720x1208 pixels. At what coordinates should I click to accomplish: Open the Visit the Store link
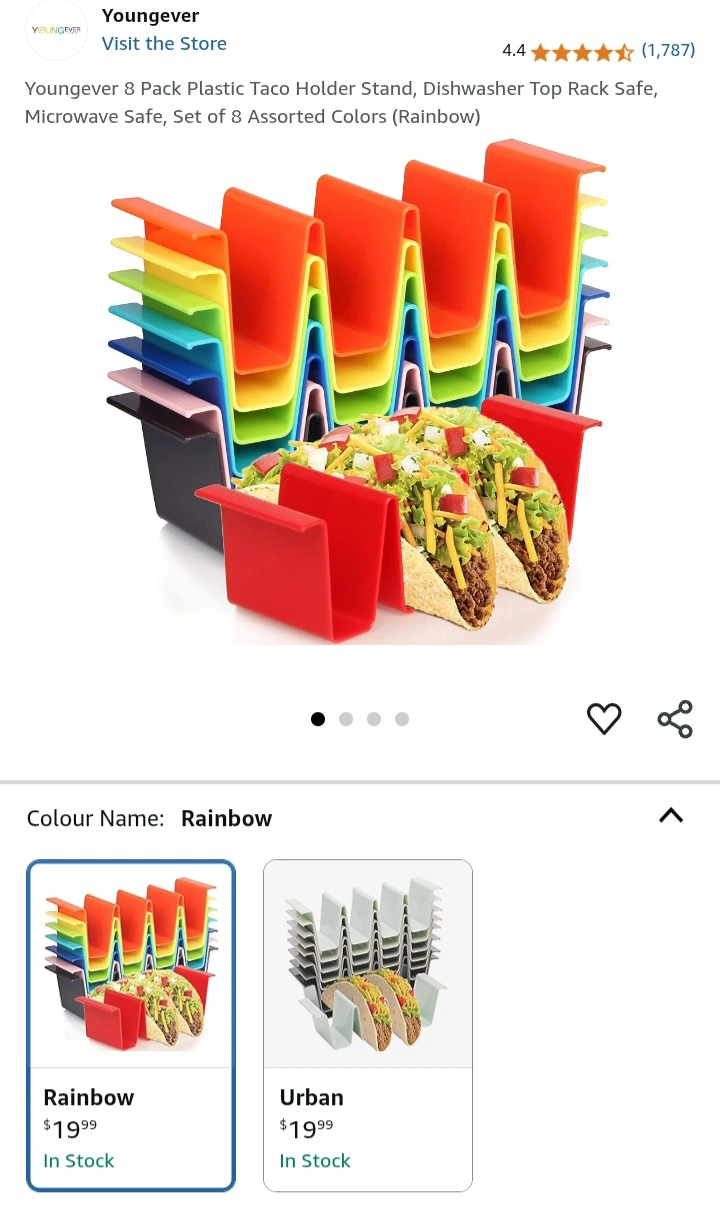pos(164,44)
